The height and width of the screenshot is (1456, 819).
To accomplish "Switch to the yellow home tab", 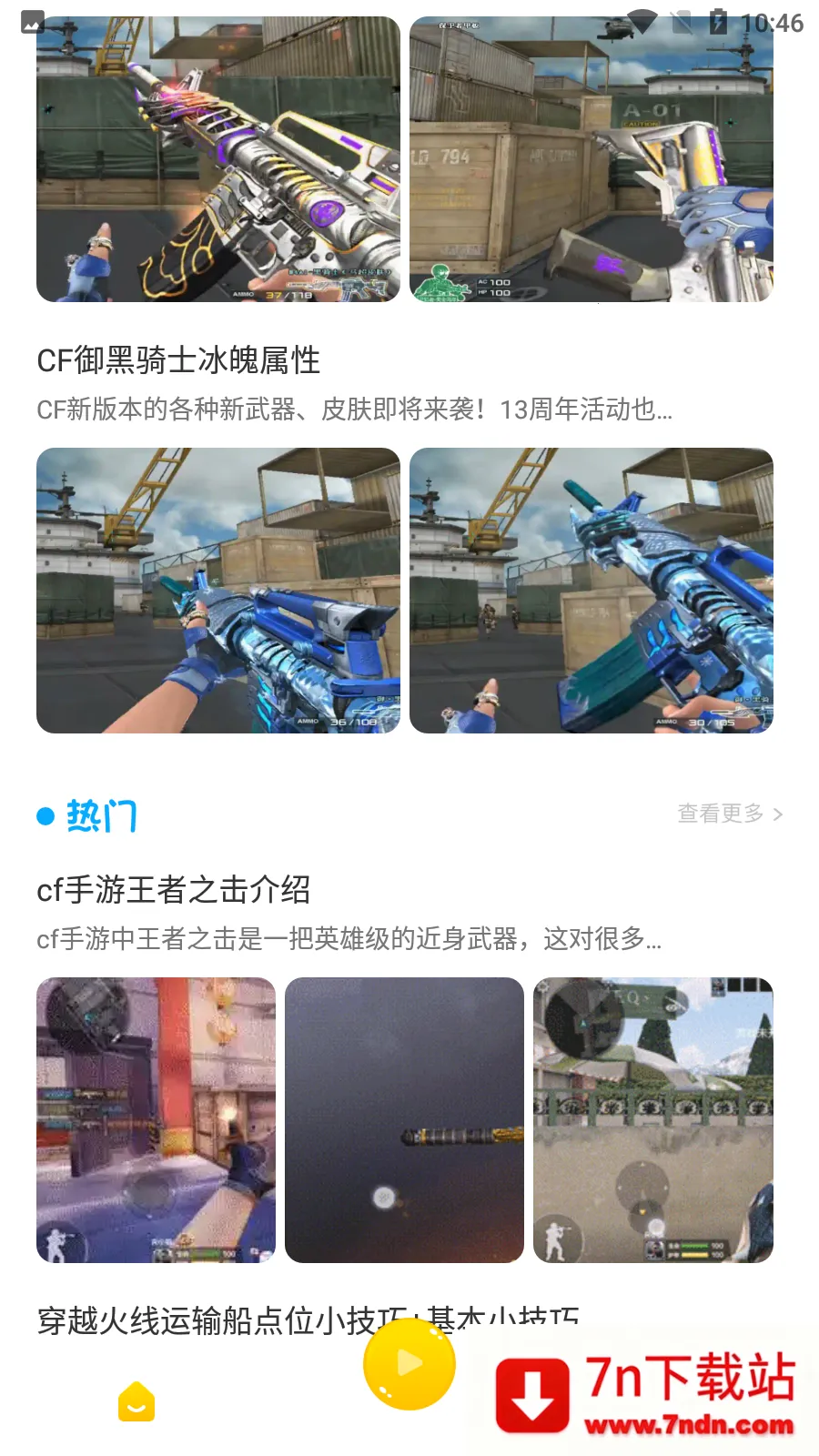I will (136, 1402).
